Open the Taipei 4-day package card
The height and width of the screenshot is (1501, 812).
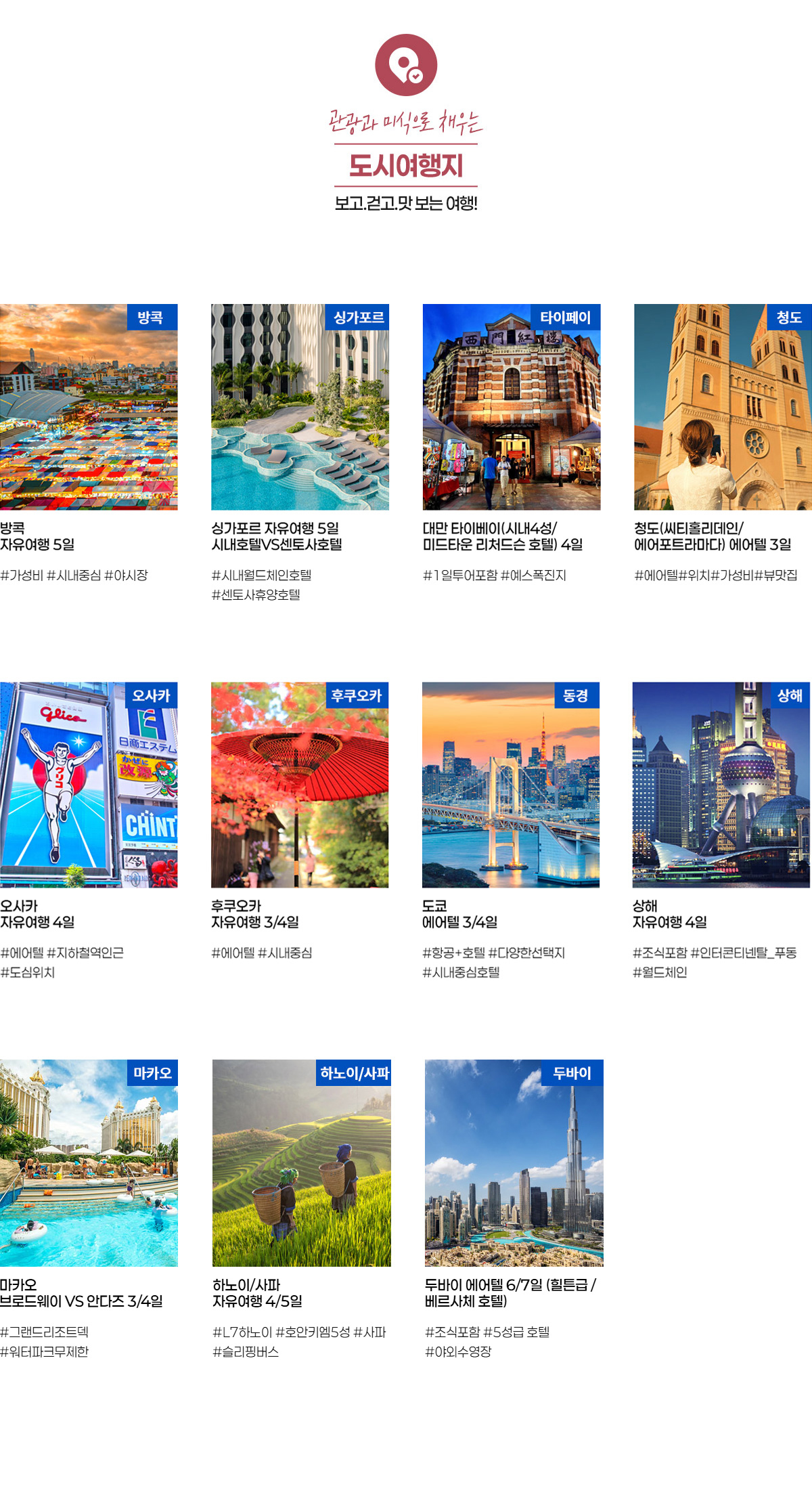[x=511, y=407]
